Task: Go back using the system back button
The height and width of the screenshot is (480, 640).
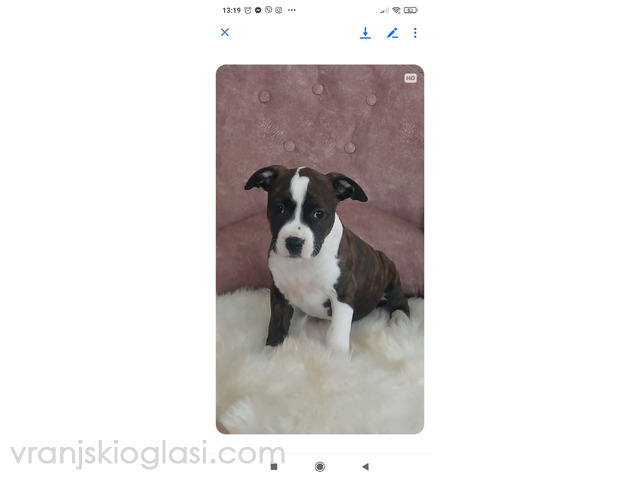Action: [365, 466]
